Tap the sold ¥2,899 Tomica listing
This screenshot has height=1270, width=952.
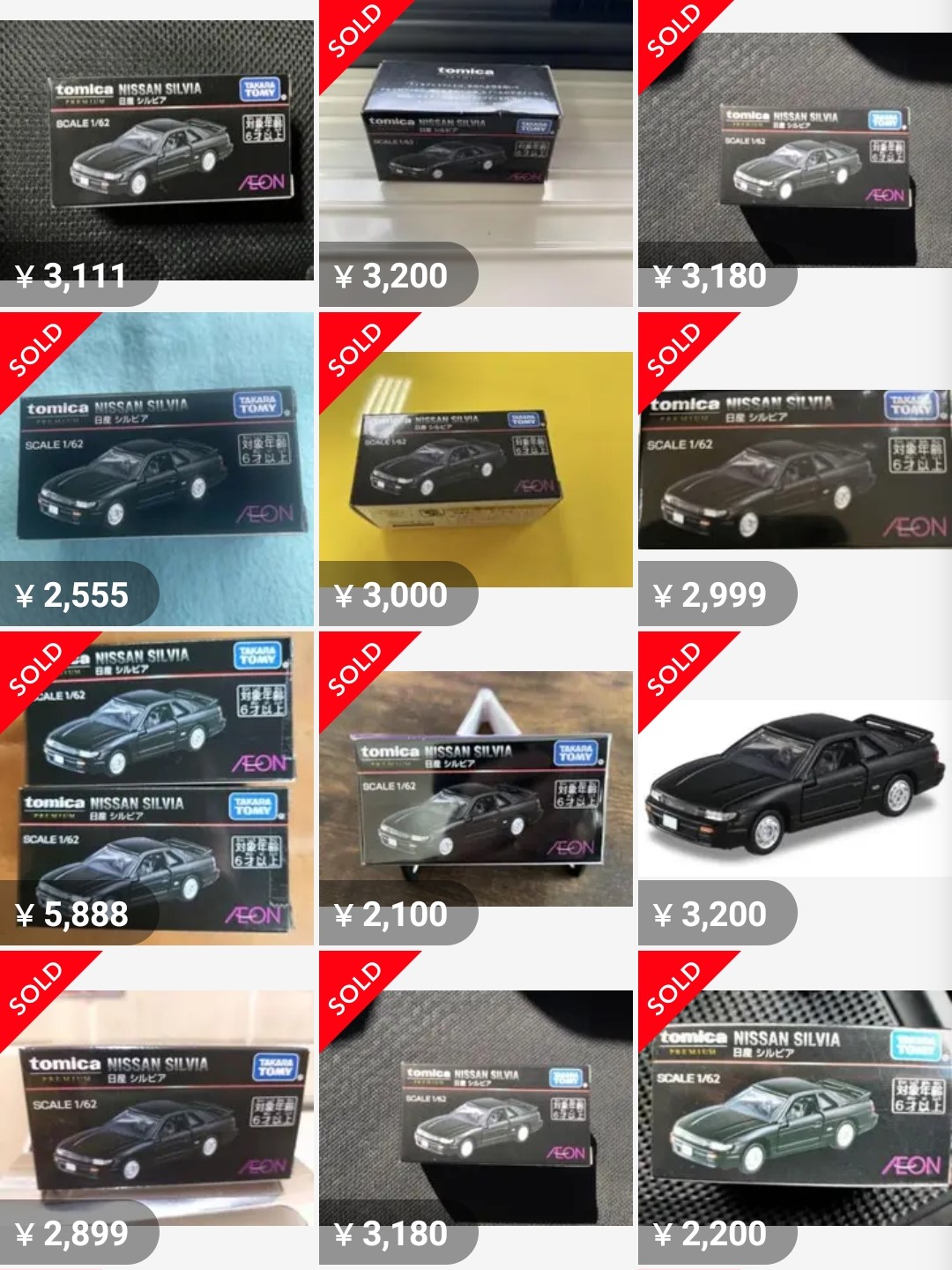click(x=156, y=1107)
